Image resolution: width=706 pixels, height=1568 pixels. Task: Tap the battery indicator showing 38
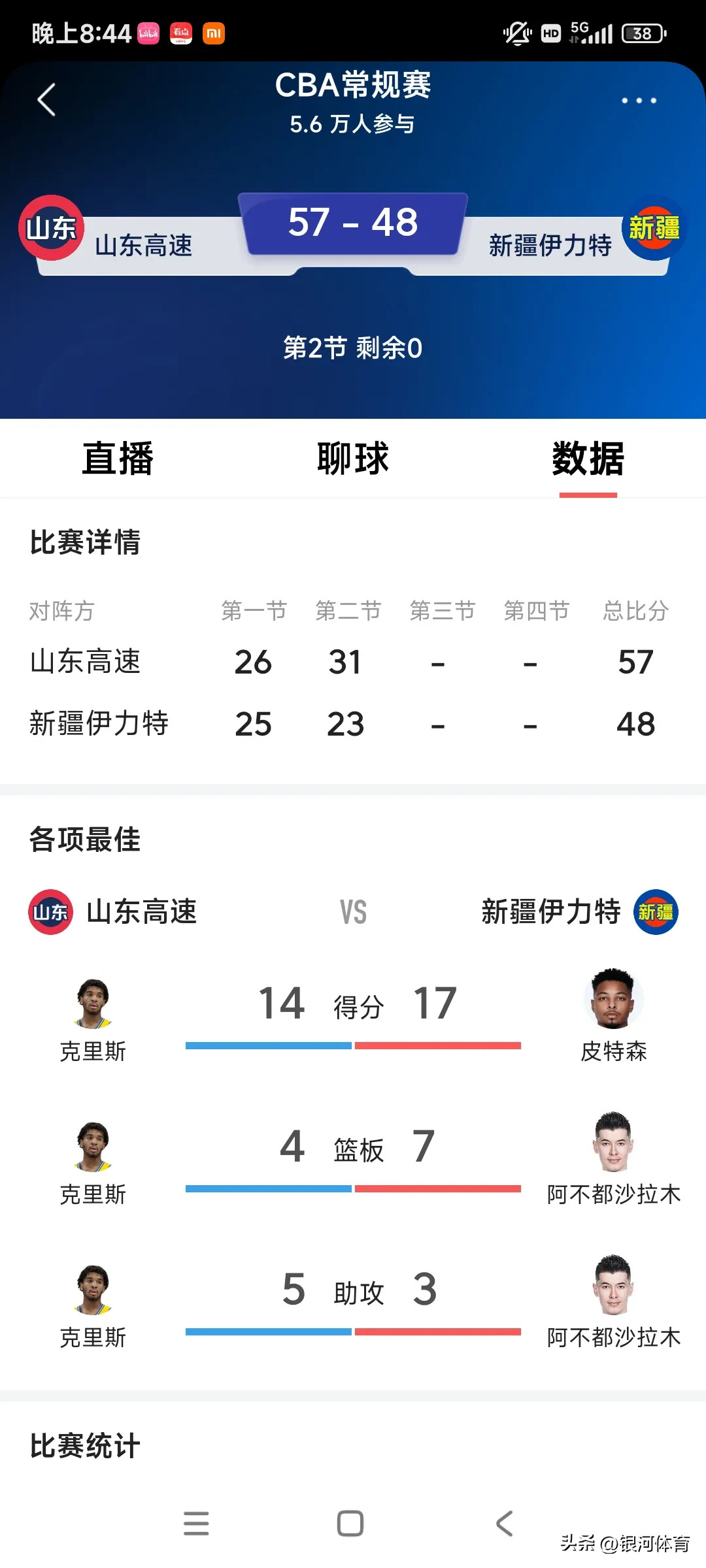click(641, 33)
